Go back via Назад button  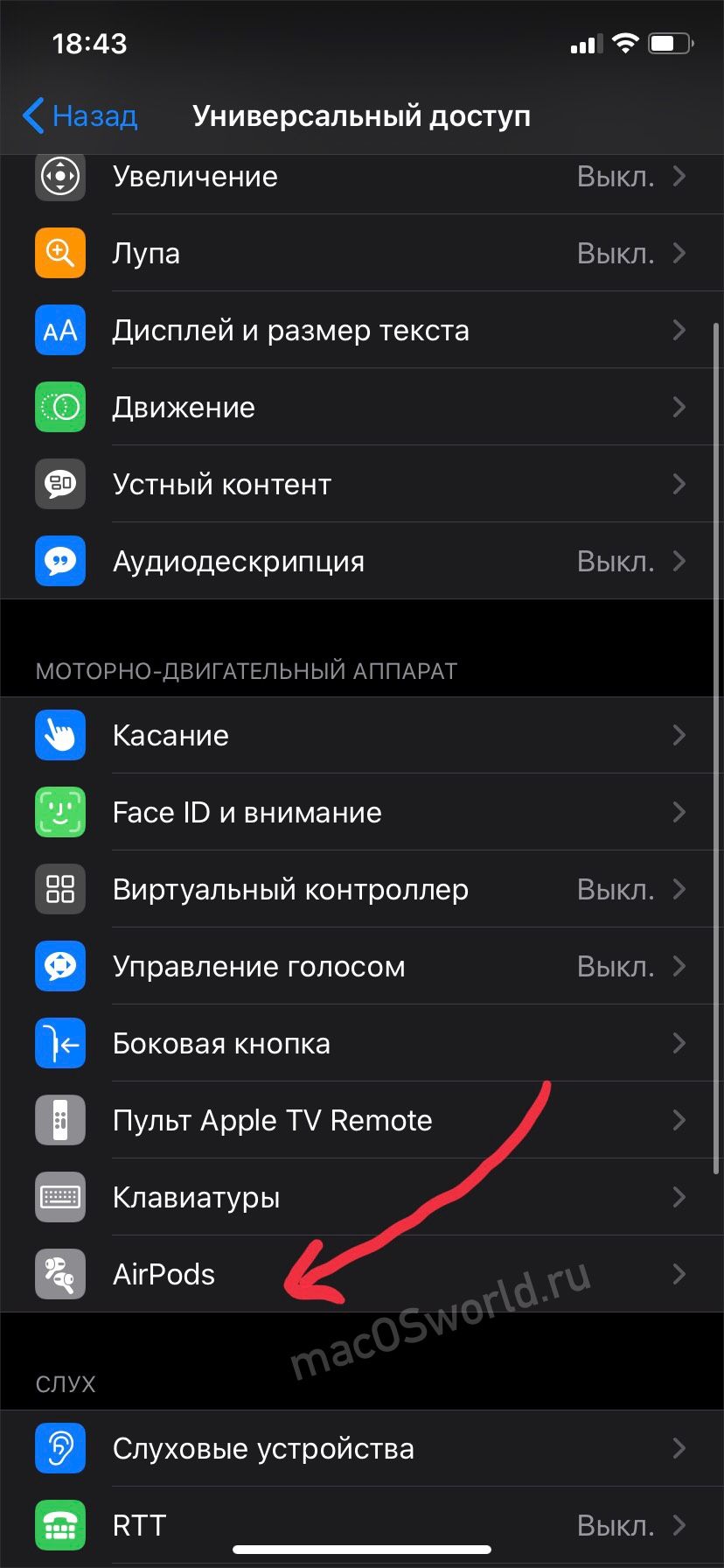80,115
